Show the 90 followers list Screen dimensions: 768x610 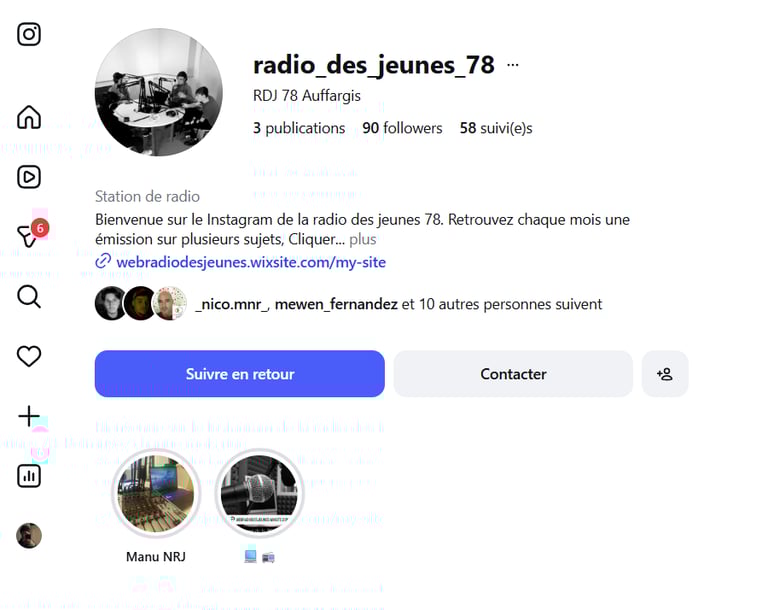pyautogui.click(x=402, y=128)
